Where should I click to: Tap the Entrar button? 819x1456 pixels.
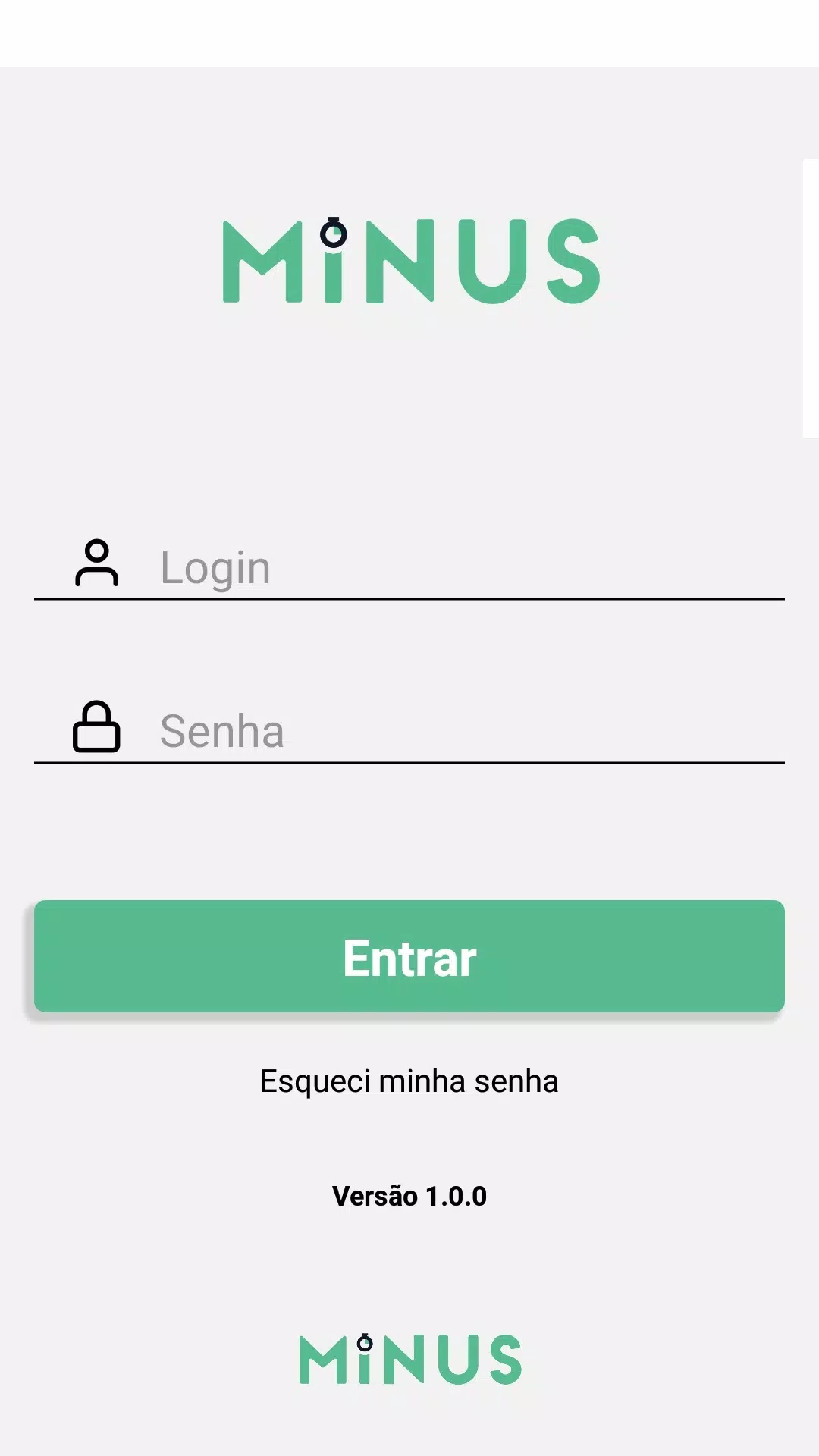coord(409,956)
